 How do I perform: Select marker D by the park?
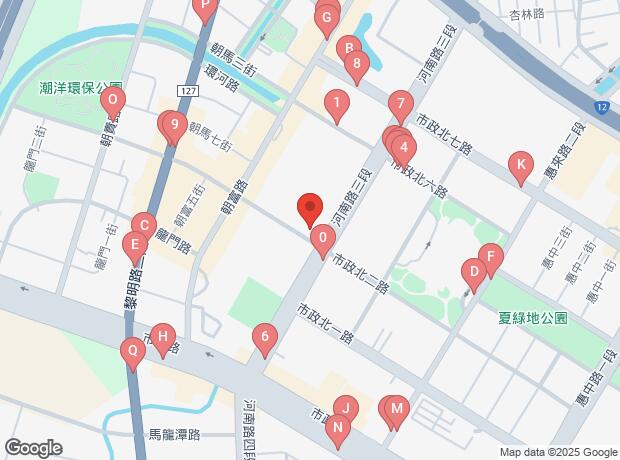pyautogui.click(x=474, y=275)
